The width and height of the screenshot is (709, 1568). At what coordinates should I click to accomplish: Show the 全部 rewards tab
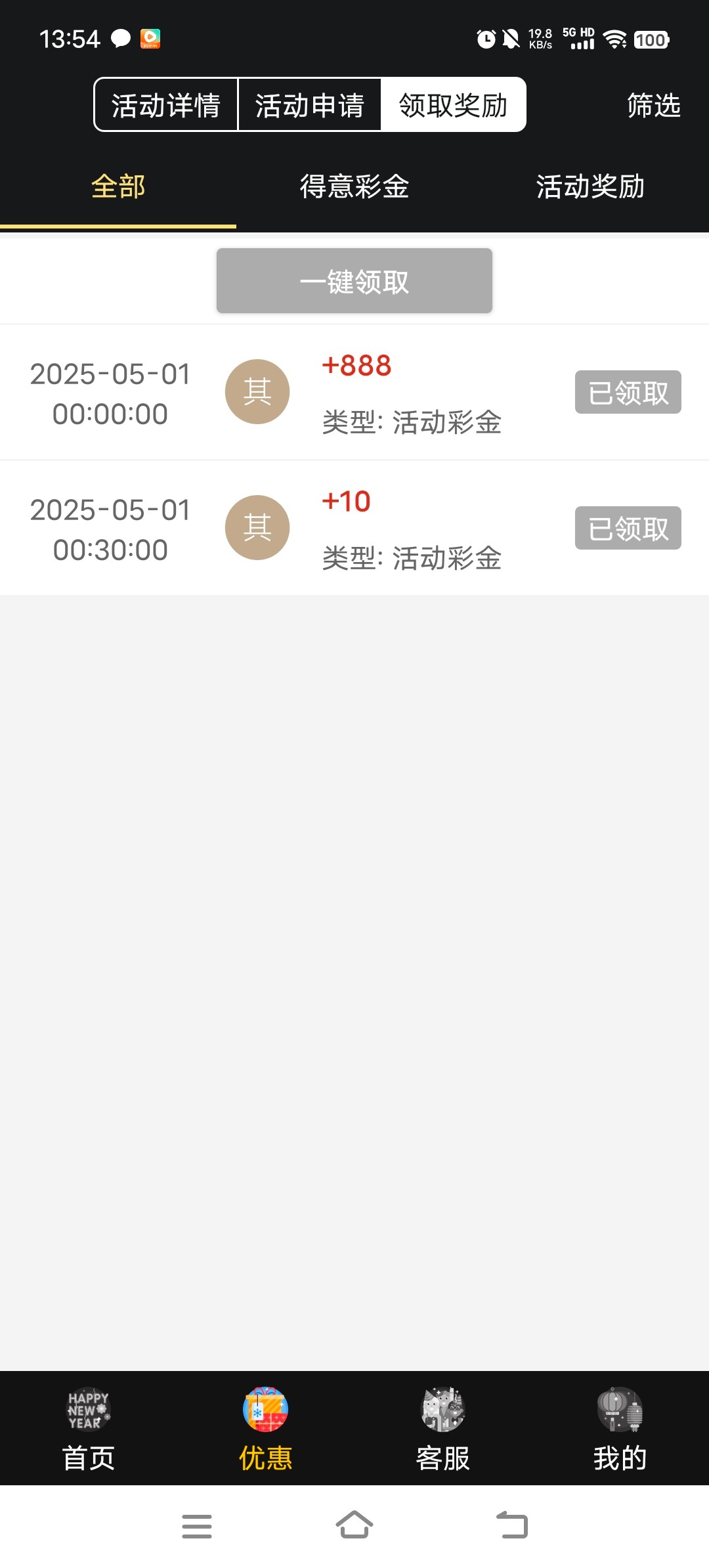click(118, 187)
